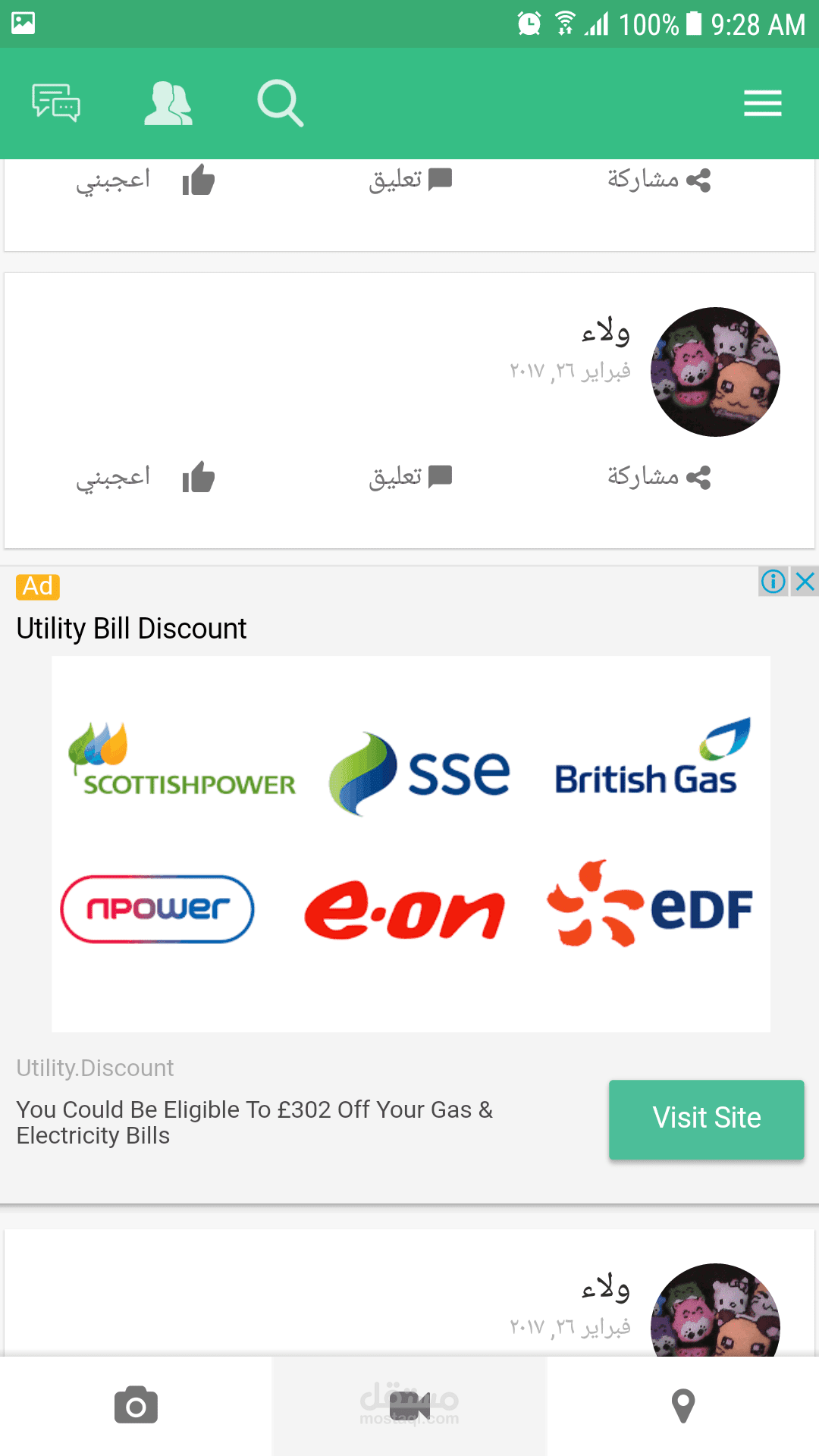Like the first ولاء post dated ٢٦ فبراير
The width and height of the screenshot is (819, 1456).
point(146,478)
